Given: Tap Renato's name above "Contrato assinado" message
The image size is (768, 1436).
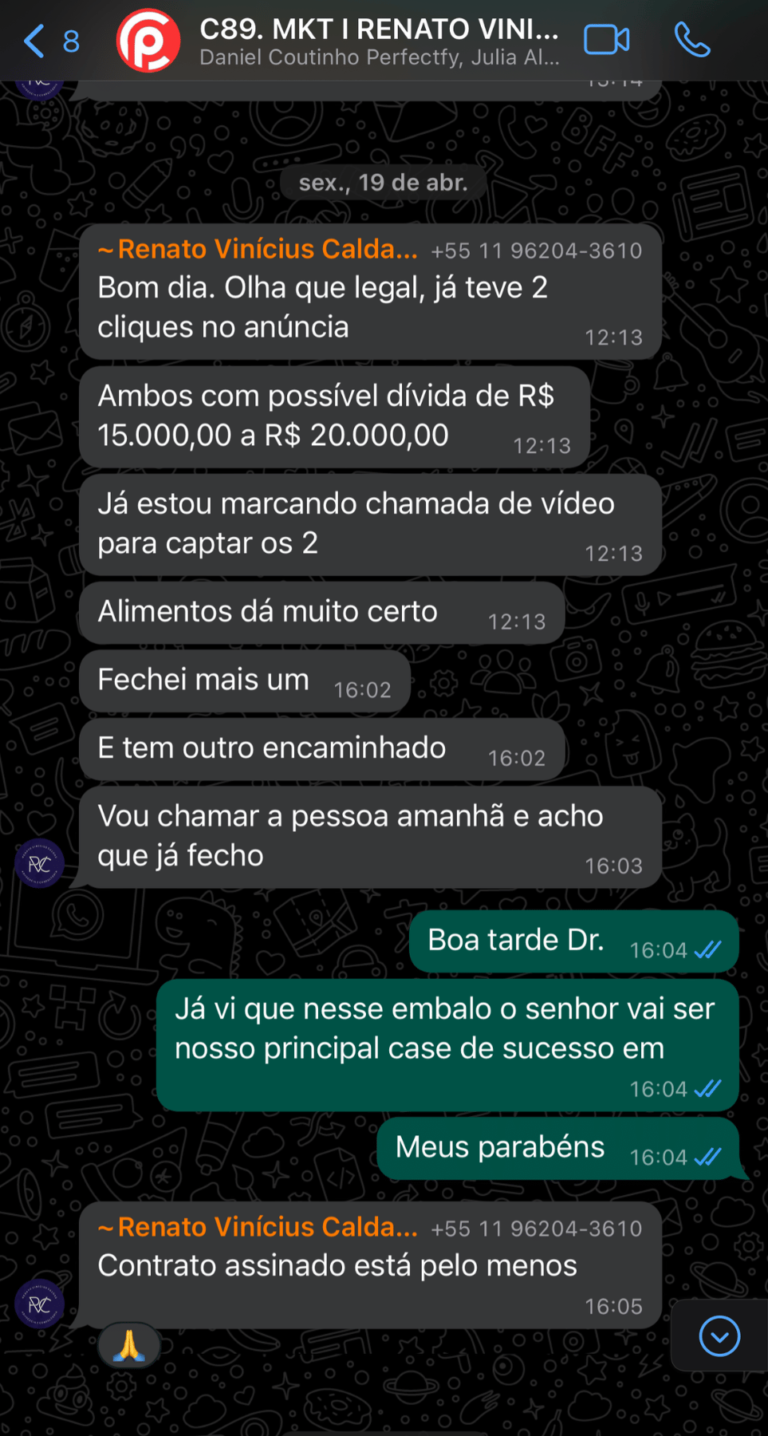Looking at the screenshot, I should (x=258, y=1228).
